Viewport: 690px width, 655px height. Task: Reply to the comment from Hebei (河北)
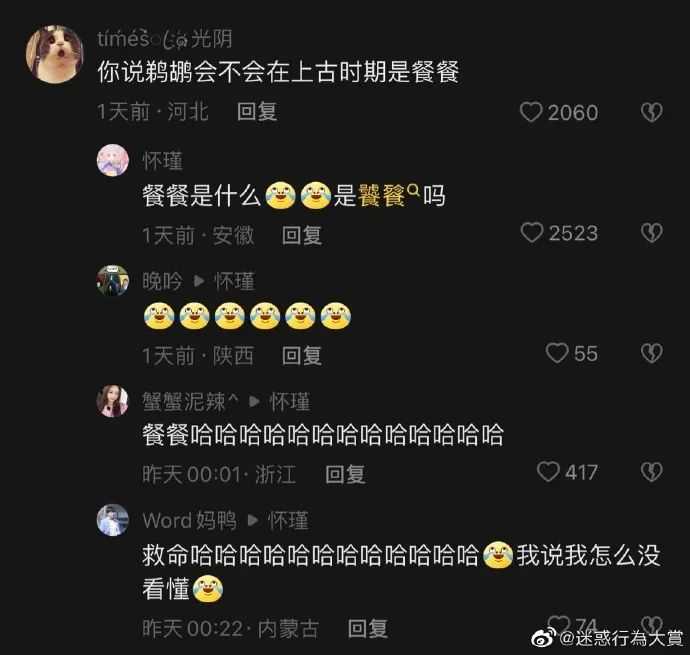pyautogui.click(x=256, y=112)
